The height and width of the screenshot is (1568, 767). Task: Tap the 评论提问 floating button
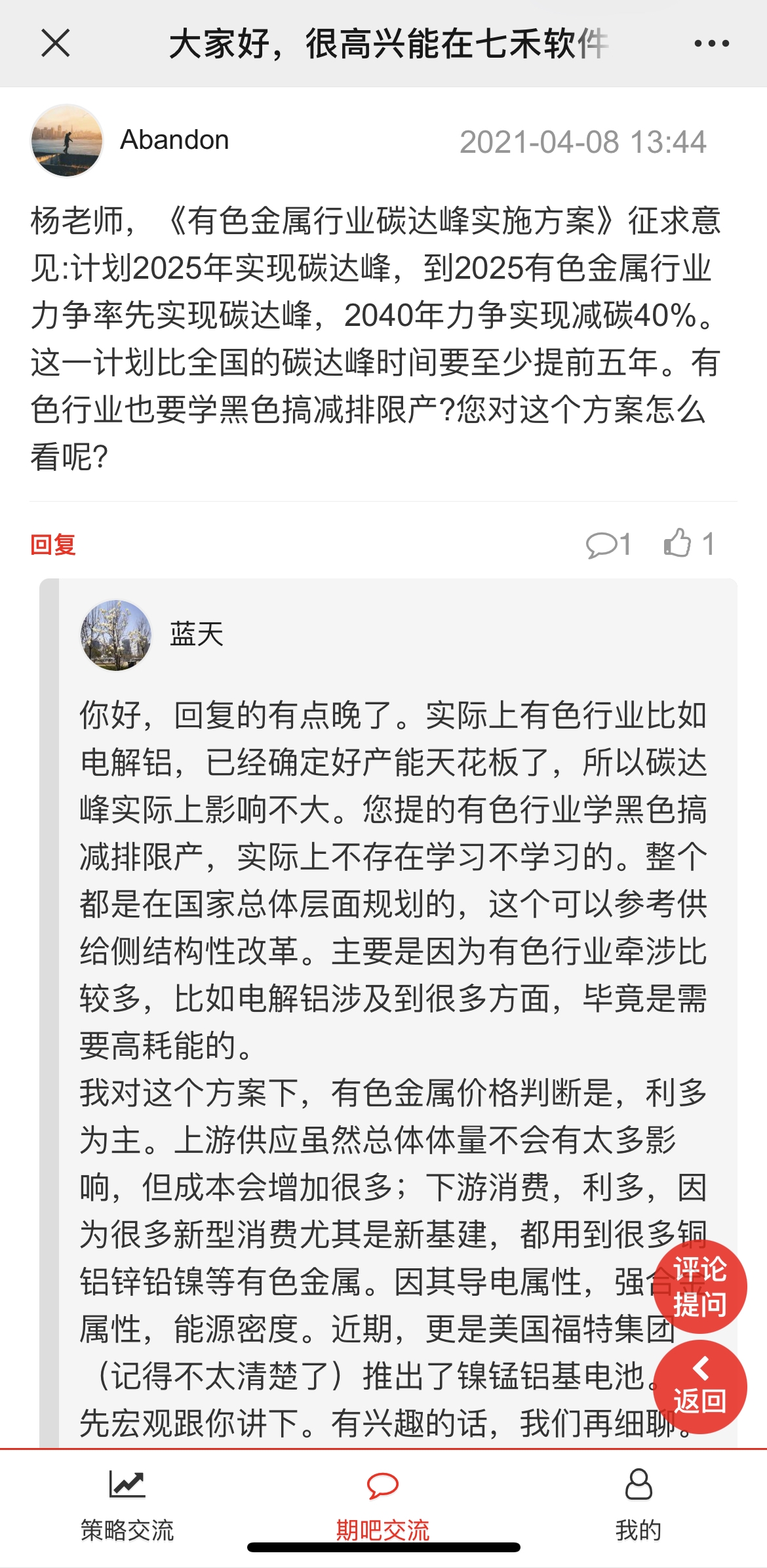click(699, 1286)
